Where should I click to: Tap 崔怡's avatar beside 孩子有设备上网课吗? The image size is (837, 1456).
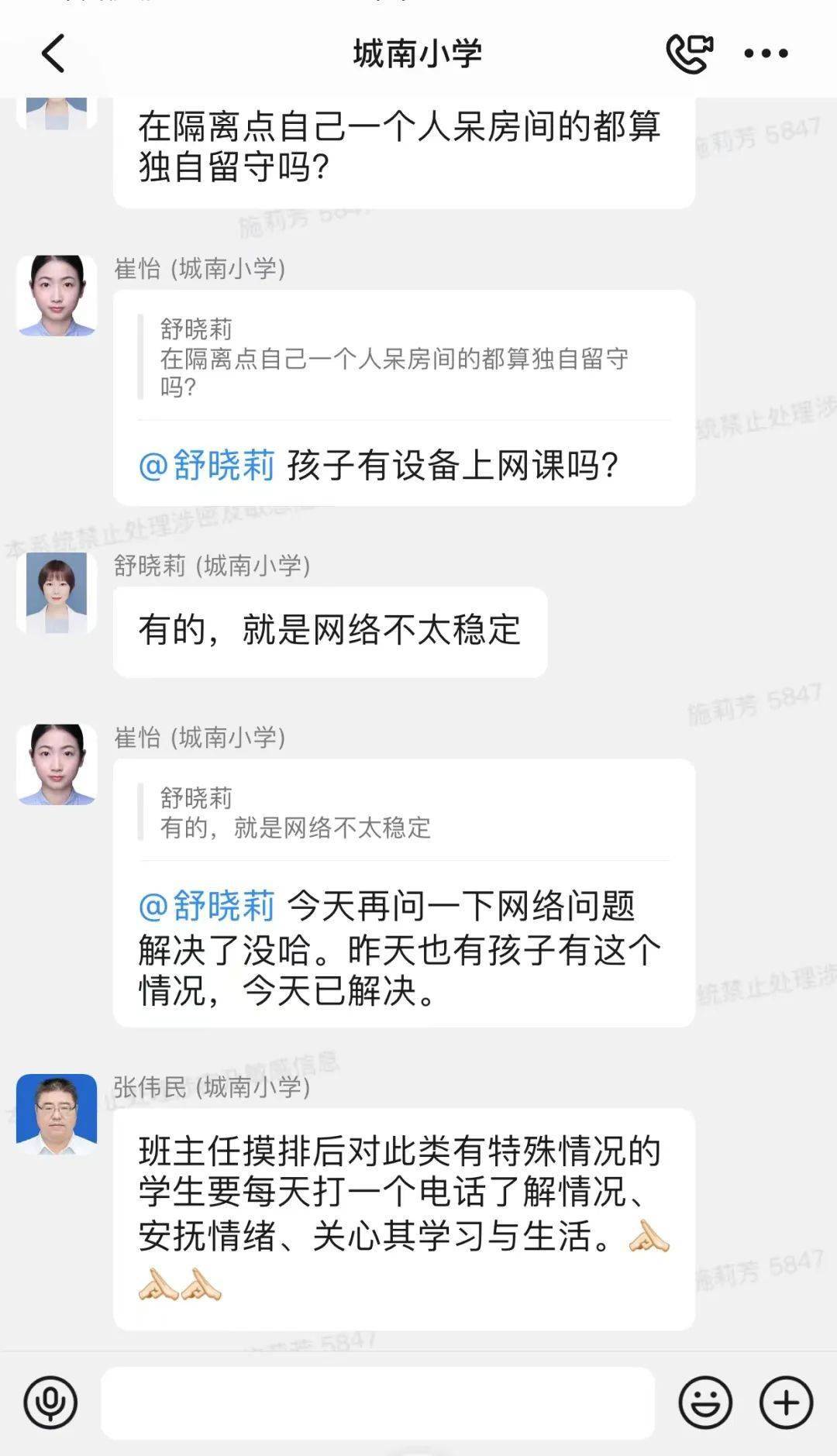pos(57,295)
